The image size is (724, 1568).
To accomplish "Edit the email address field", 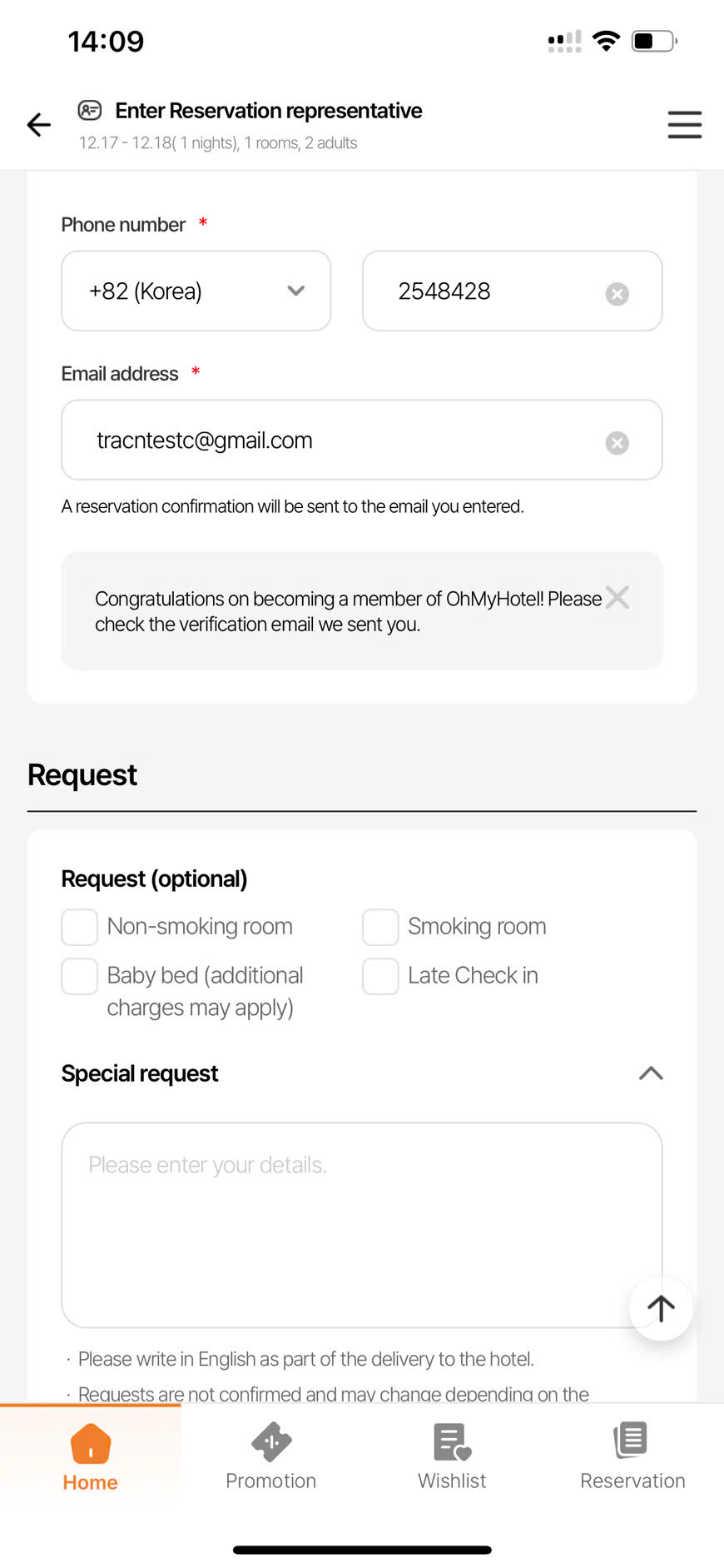I will 333,441.
